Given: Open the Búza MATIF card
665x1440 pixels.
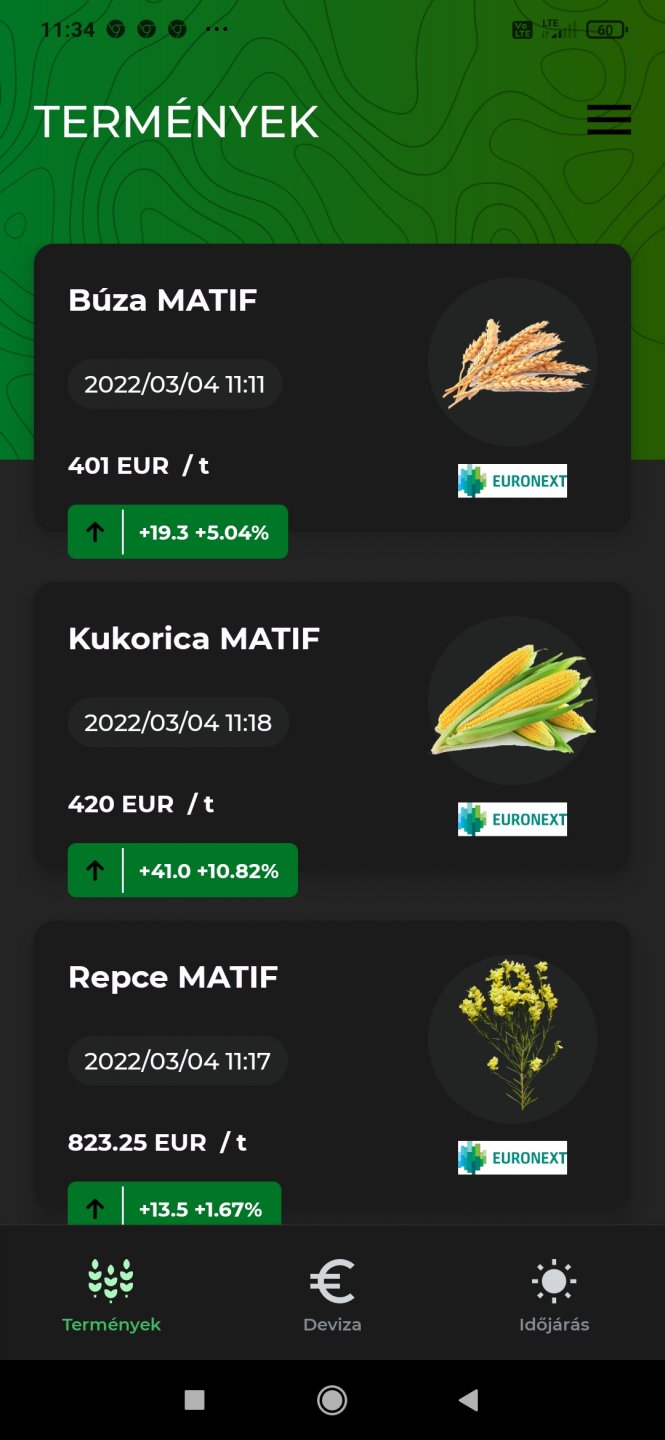Looking at the screenshot, I should 332,388.
